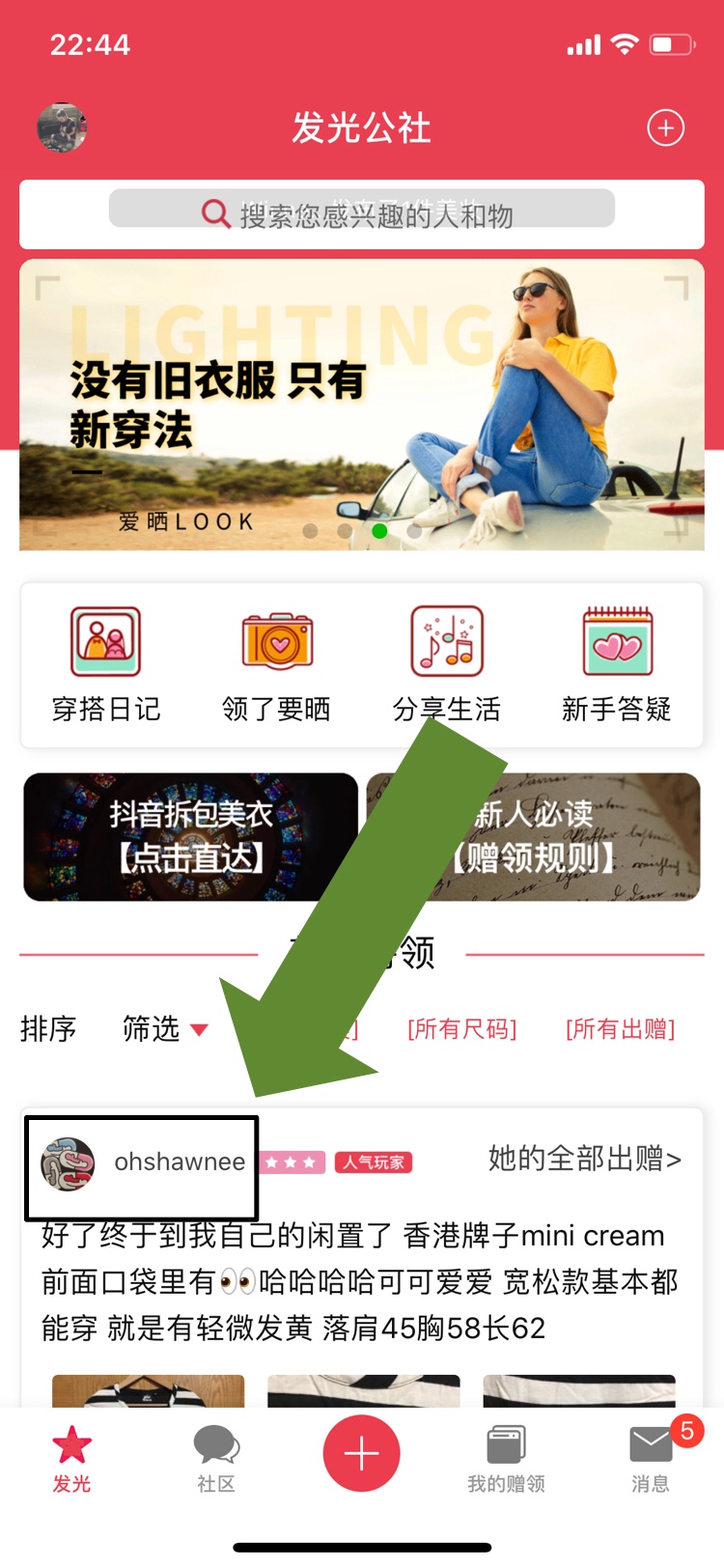Open the 抖音拆包美衣 card
724x1568 pixels.
(x=191, y=836)
